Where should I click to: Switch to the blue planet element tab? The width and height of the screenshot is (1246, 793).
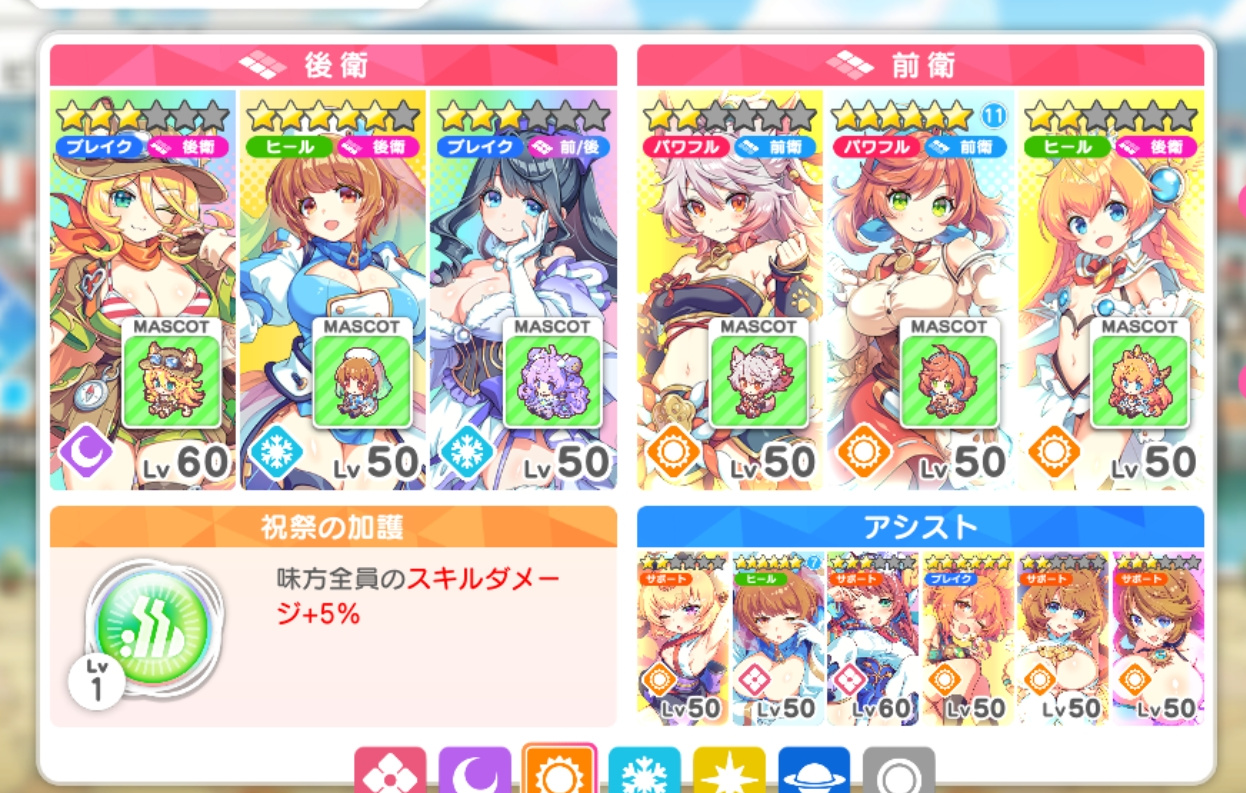click(814, 771)
